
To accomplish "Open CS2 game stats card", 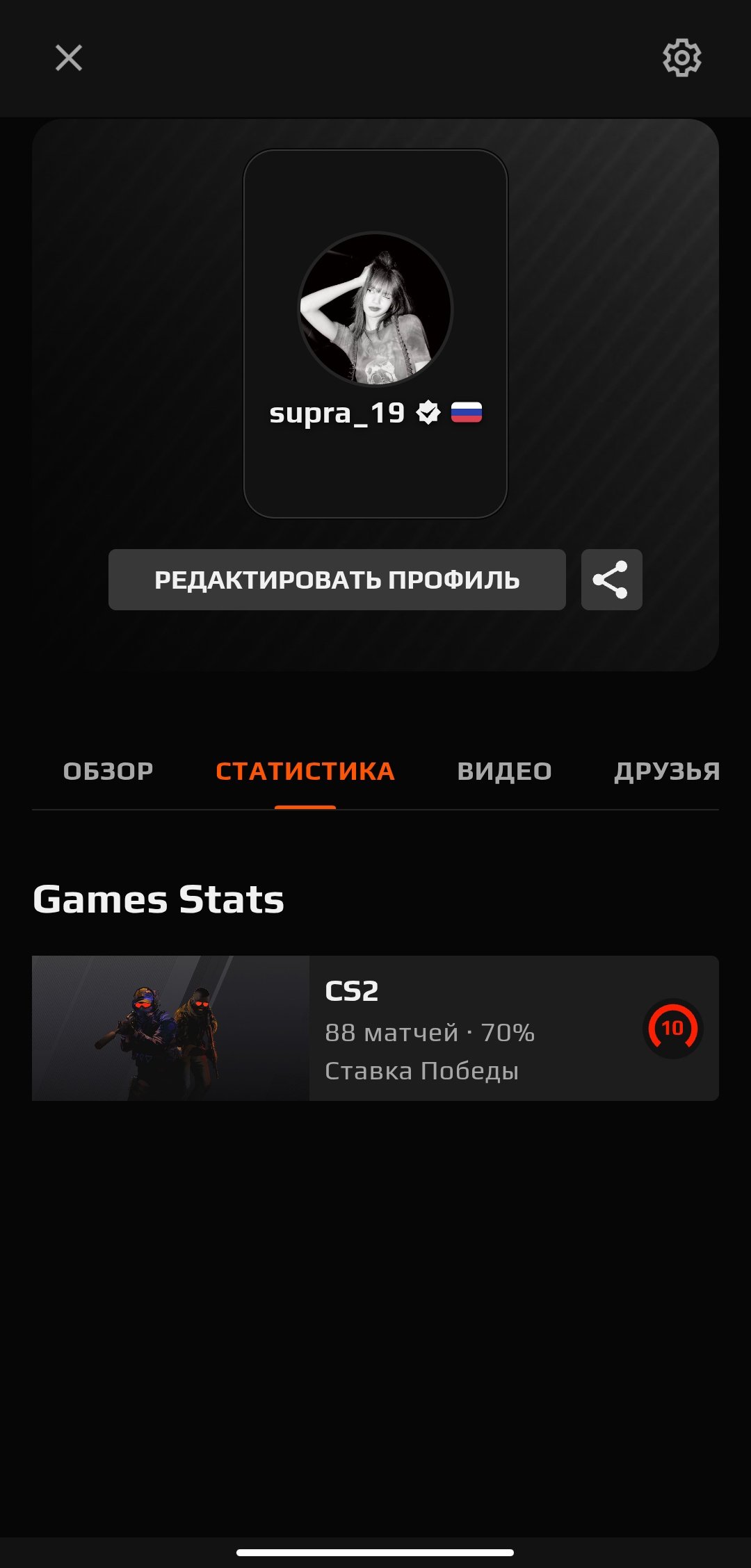I will (375, 1028).
